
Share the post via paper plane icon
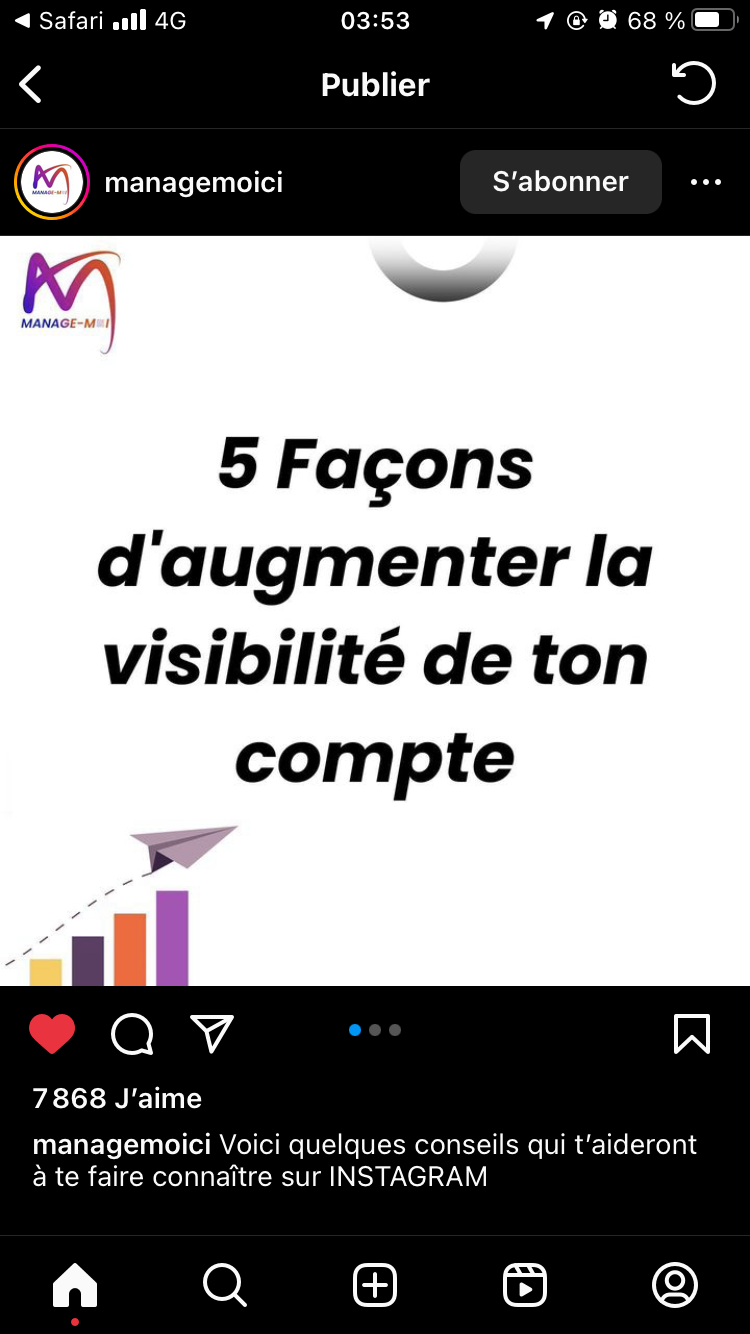coord(212,1034)
